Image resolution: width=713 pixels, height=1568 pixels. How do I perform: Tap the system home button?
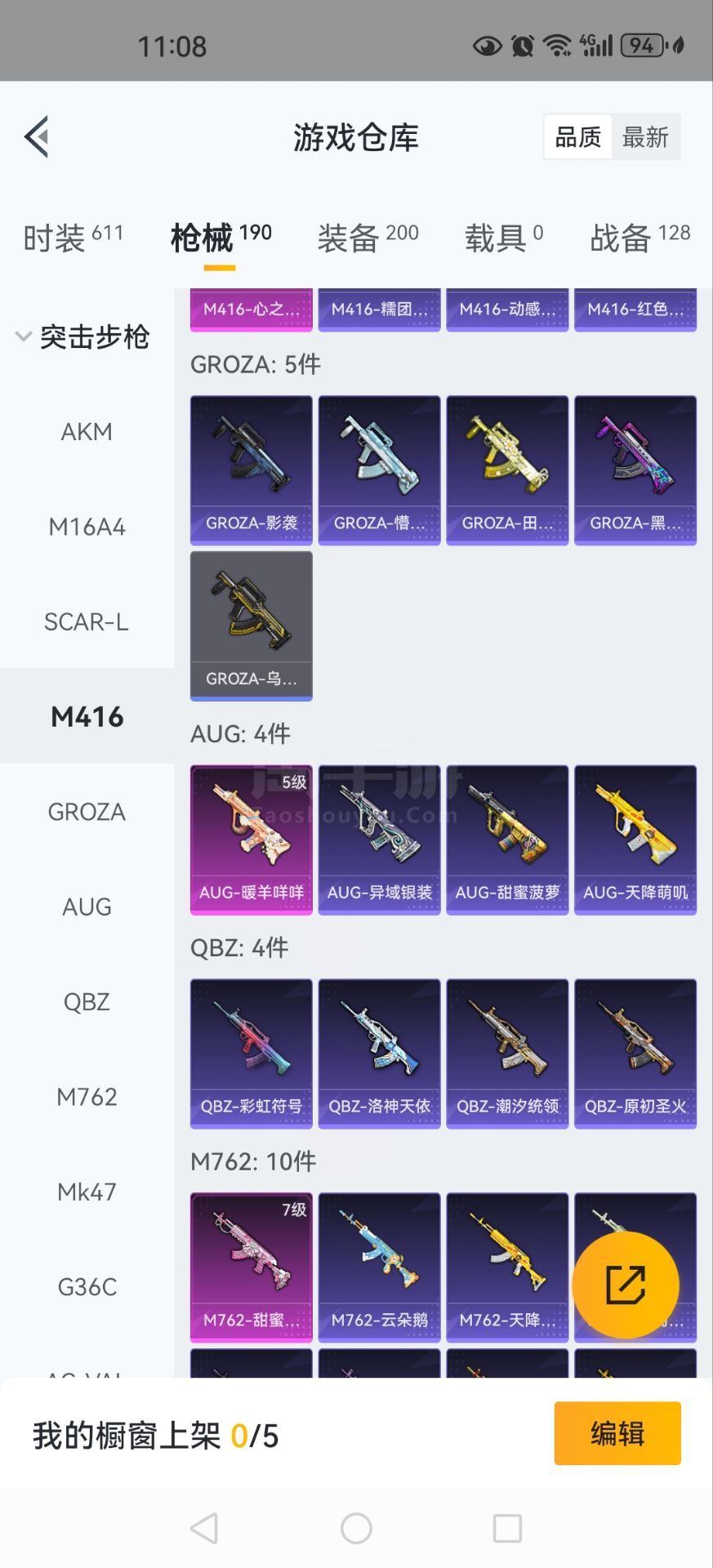[356, 1528]
